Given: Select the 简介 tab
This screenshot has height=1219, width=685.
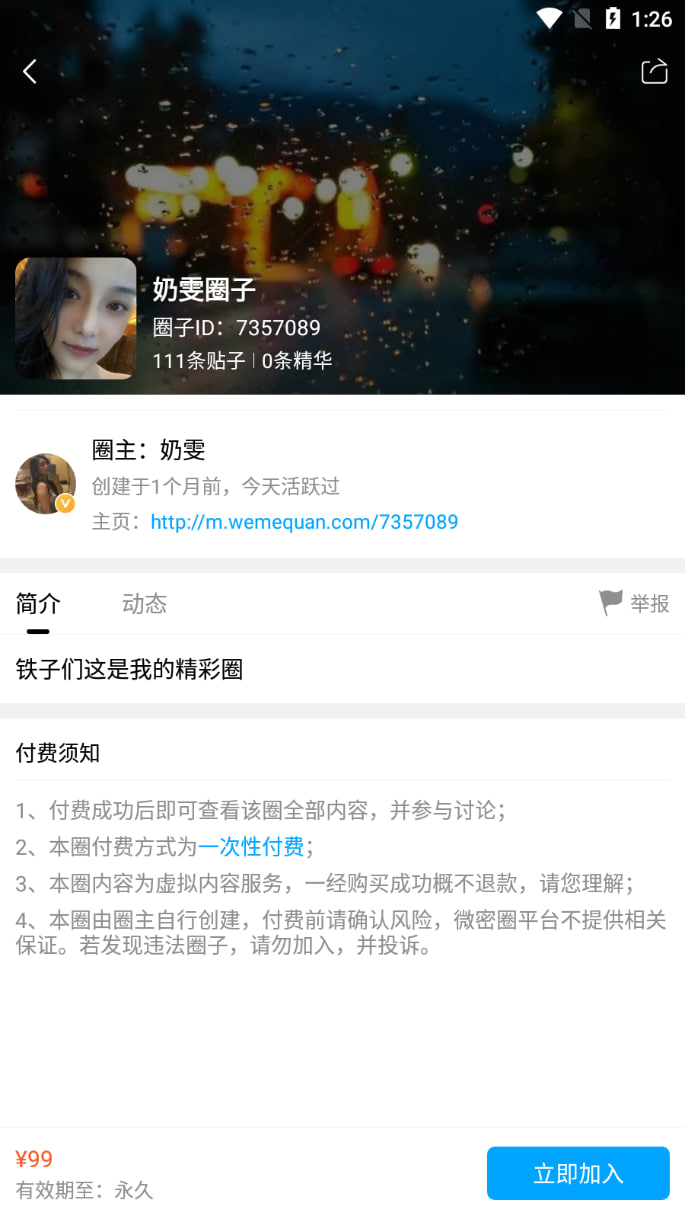Looking at the screenshot, I should pos(38,604).
